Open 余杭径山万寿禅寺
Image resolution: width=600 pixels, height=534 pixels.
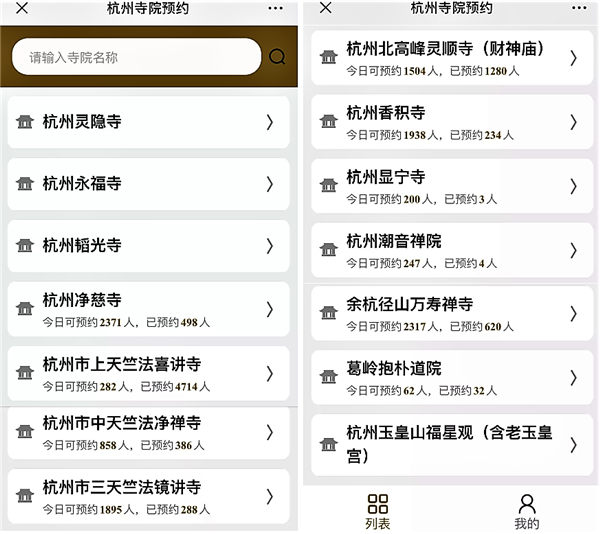click(x=452, y=314)
